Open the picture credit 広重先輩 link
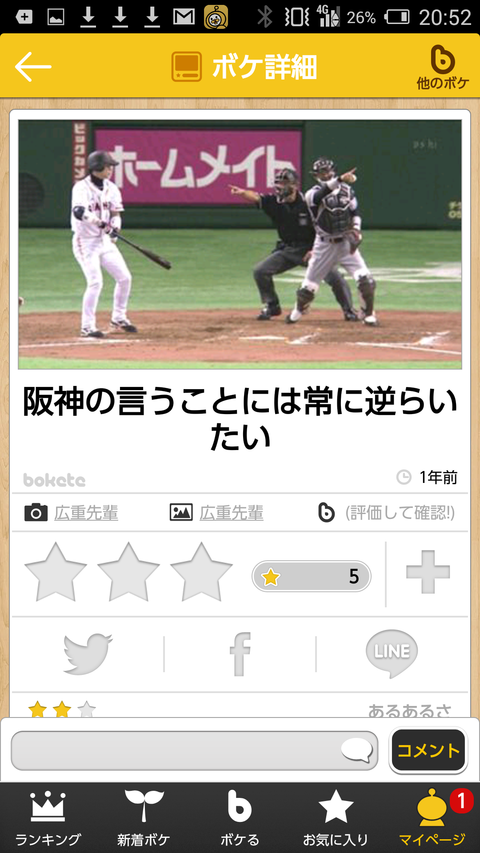 pyautogui.click(x=231, y=512)
